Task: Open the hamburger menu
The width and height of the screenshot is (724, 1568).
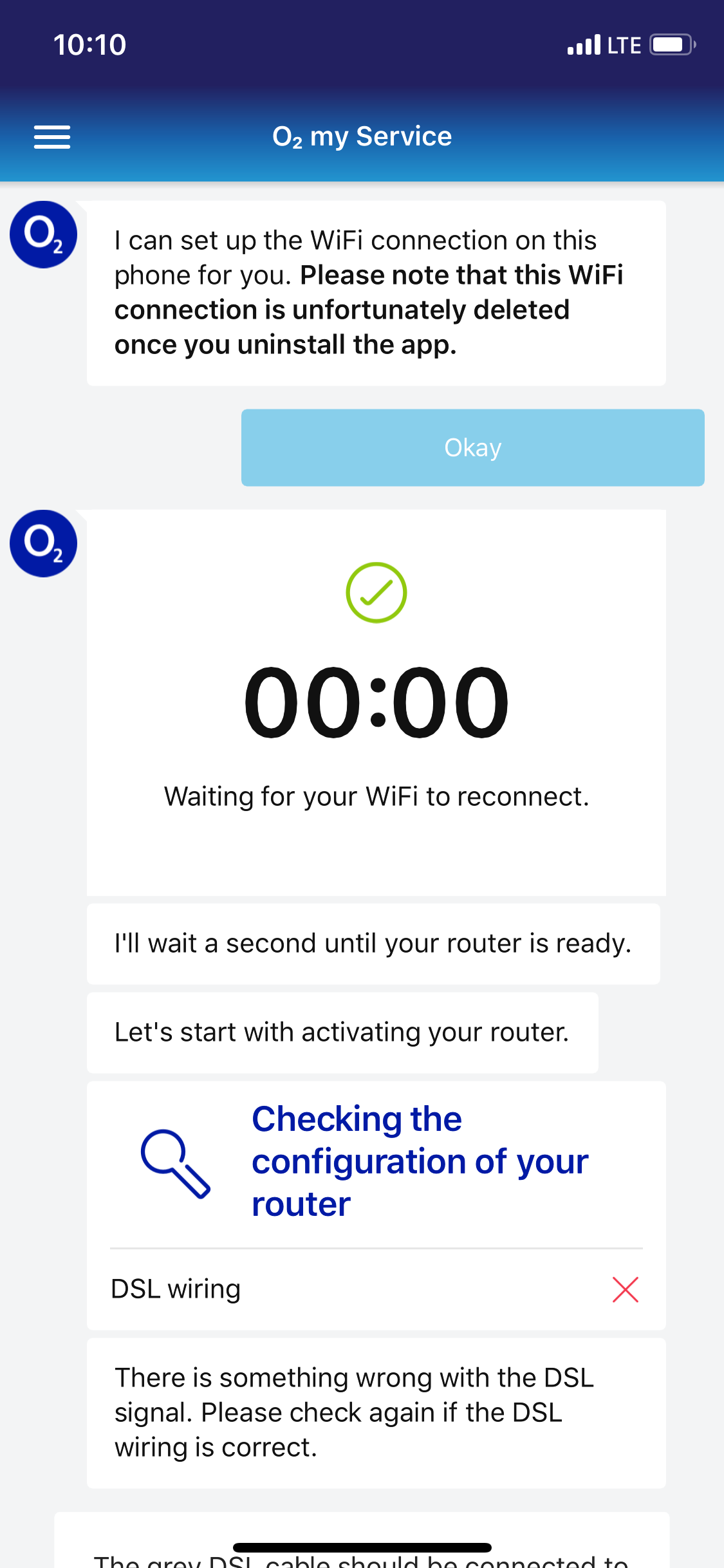Action: 52,136
